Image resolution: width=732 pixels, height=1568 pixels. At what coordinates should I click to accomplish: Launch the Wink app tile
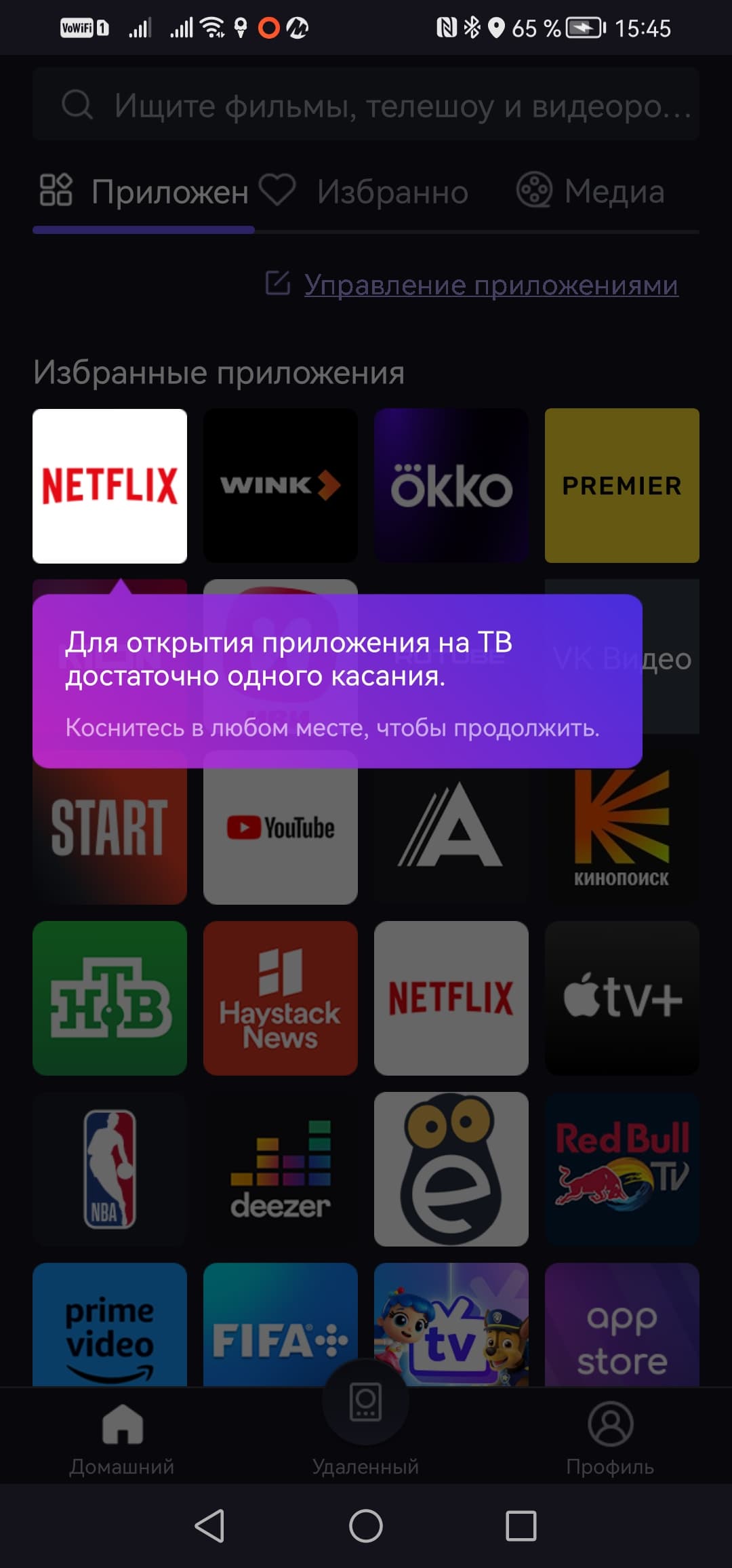(x=281, y=486)
